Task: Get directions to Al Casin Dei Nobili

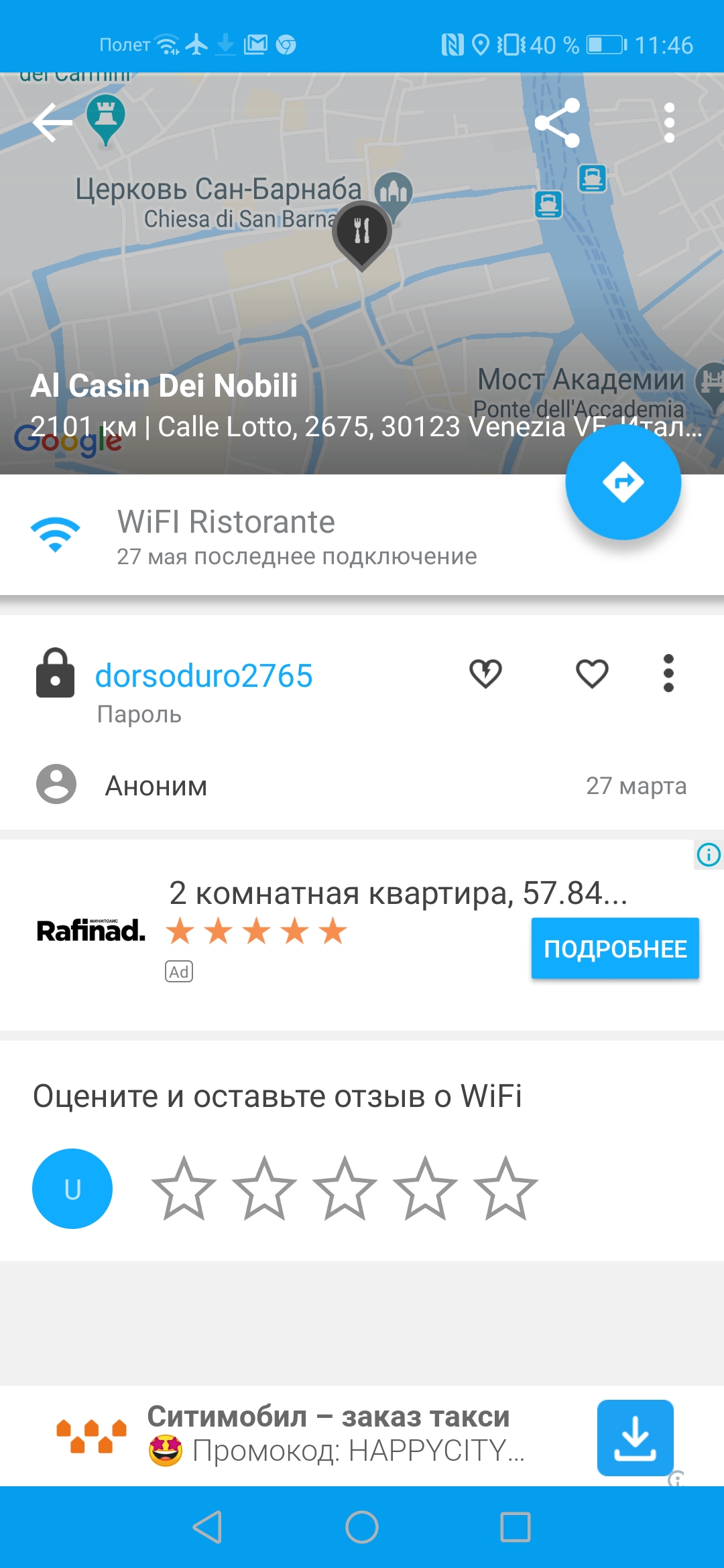Action: [x=623, y=482]
